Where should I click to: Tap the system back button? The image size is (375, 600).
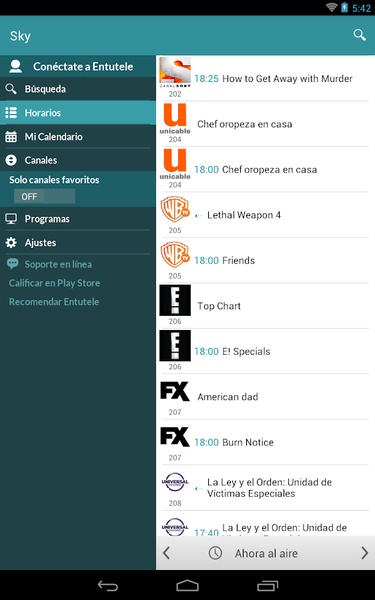coord(108,585)
